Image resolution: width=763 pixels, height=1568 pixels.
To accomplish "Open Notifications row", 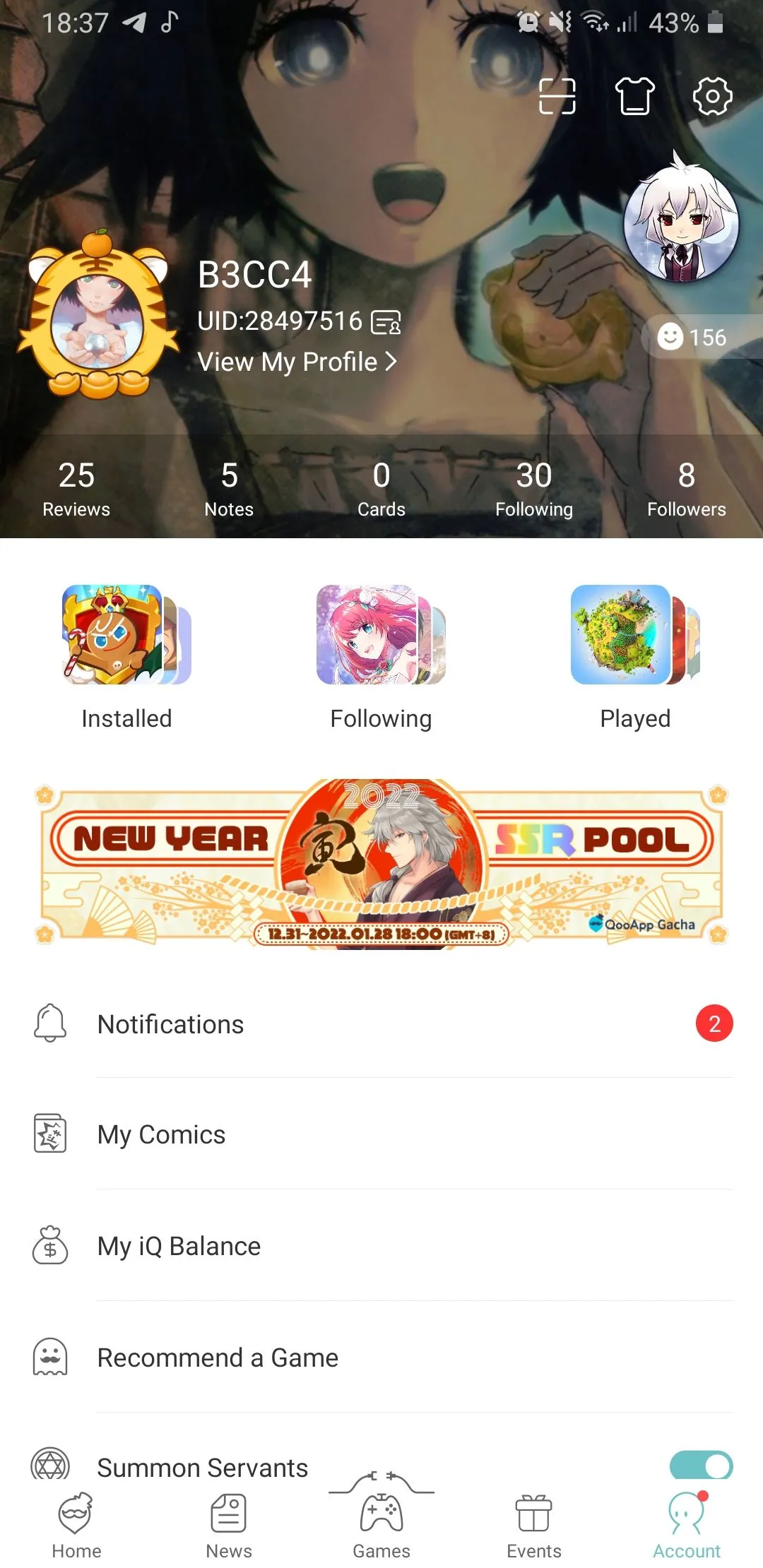I will pos(381,1024).
